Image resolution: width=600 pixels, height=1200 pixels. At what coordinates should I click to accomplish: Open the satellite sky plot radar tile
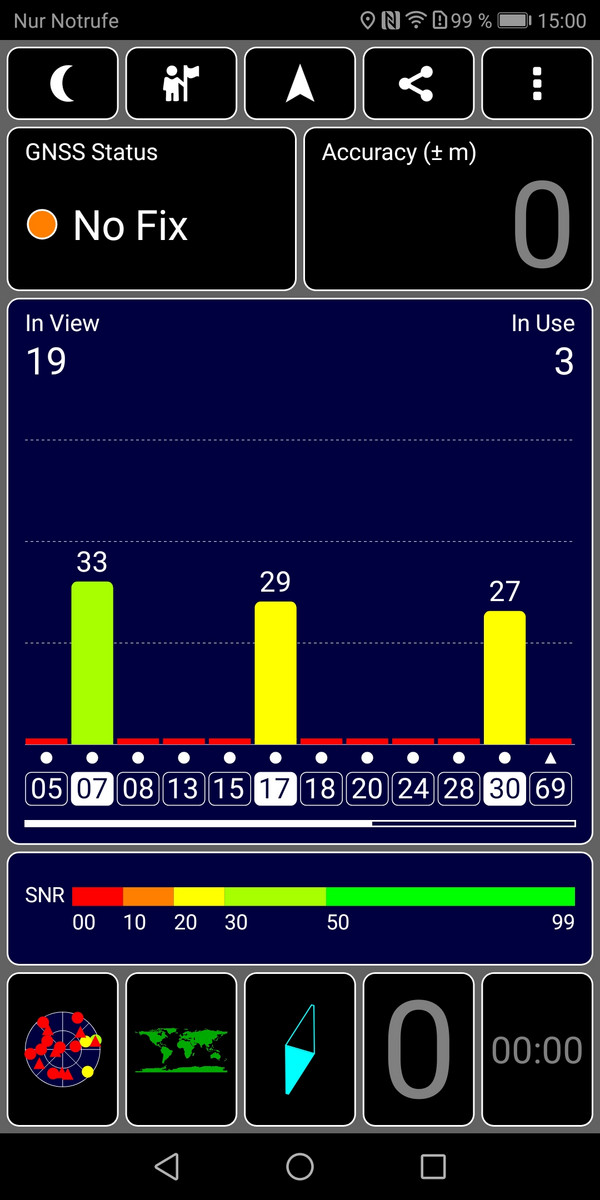[x=63, y=1050]
